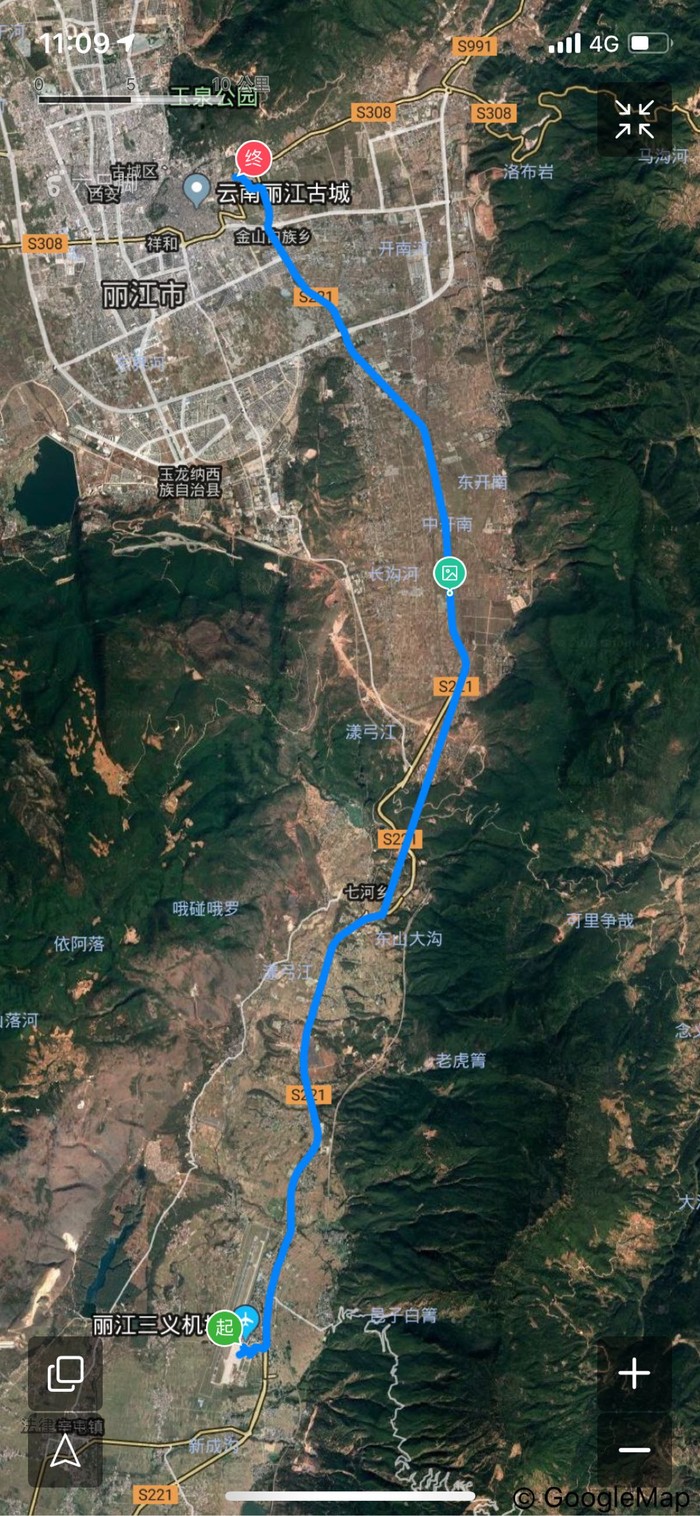Screen dimensions: 700x1516
Task: Collapse the fullscreen map view
Action: click(x=634, y=119)
